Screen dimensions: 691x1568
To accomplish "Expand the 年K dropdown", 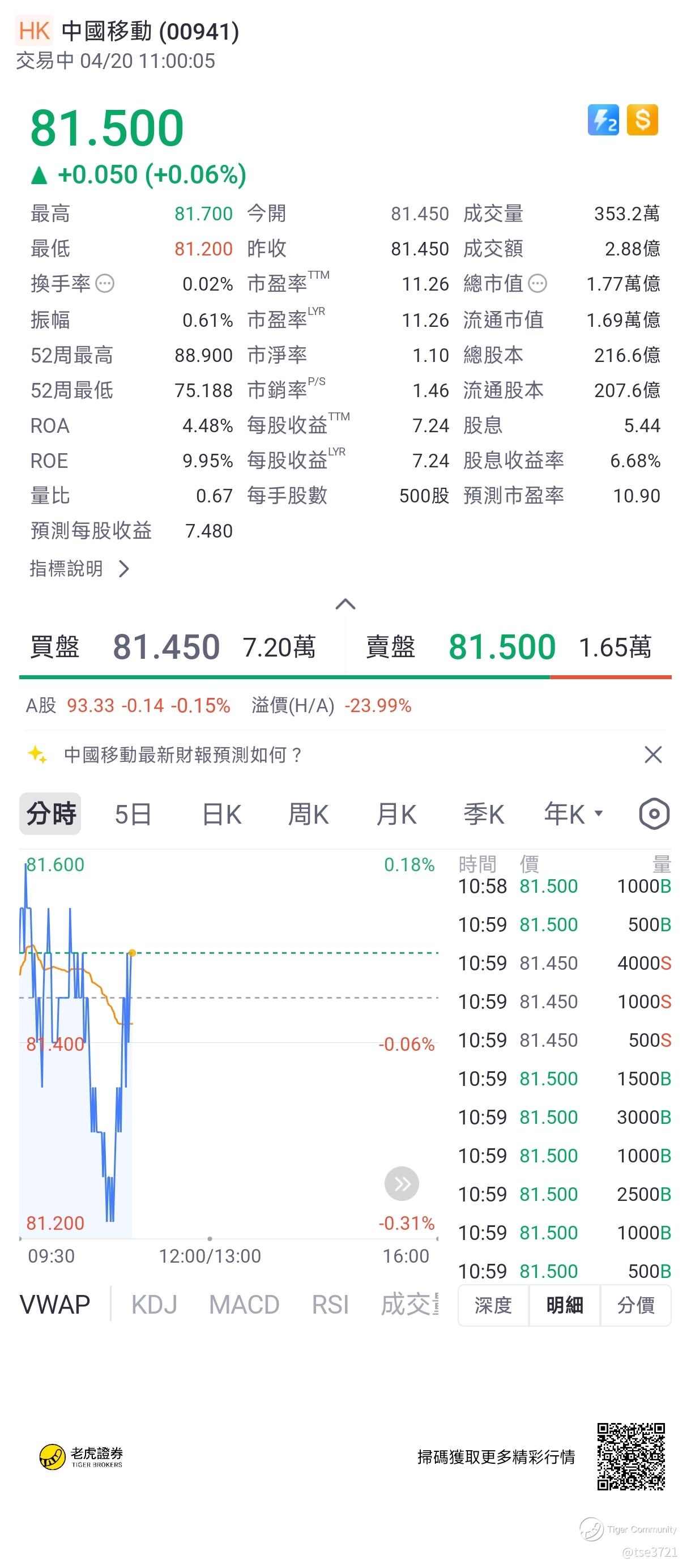I will [x=573, y=815].
